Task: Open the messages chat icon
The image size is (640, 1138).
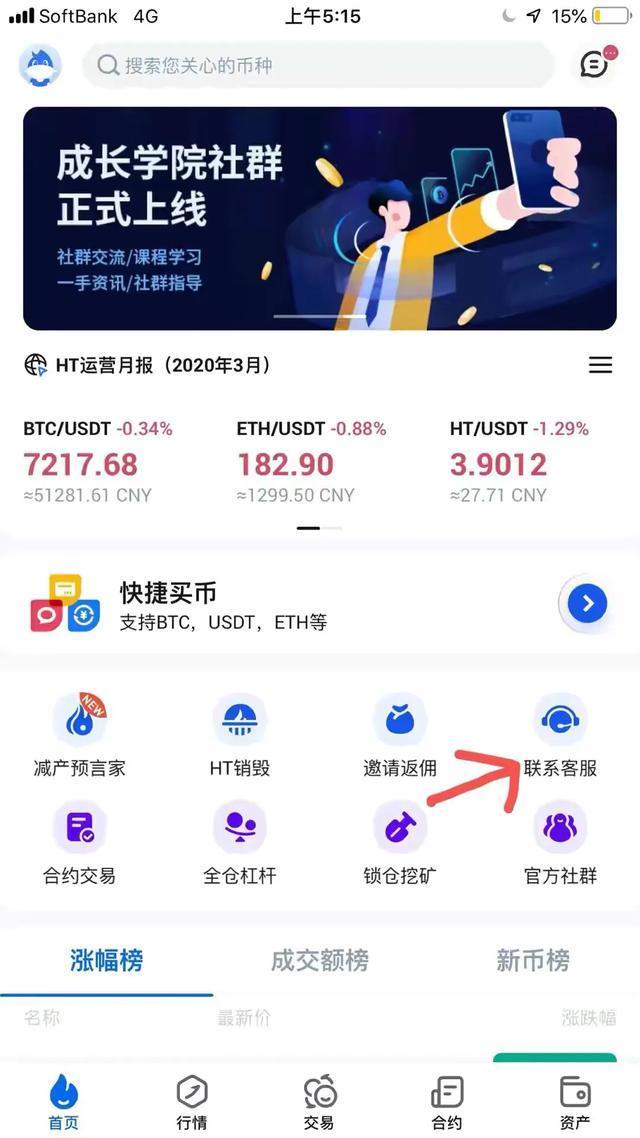Action: coord(596,65)
